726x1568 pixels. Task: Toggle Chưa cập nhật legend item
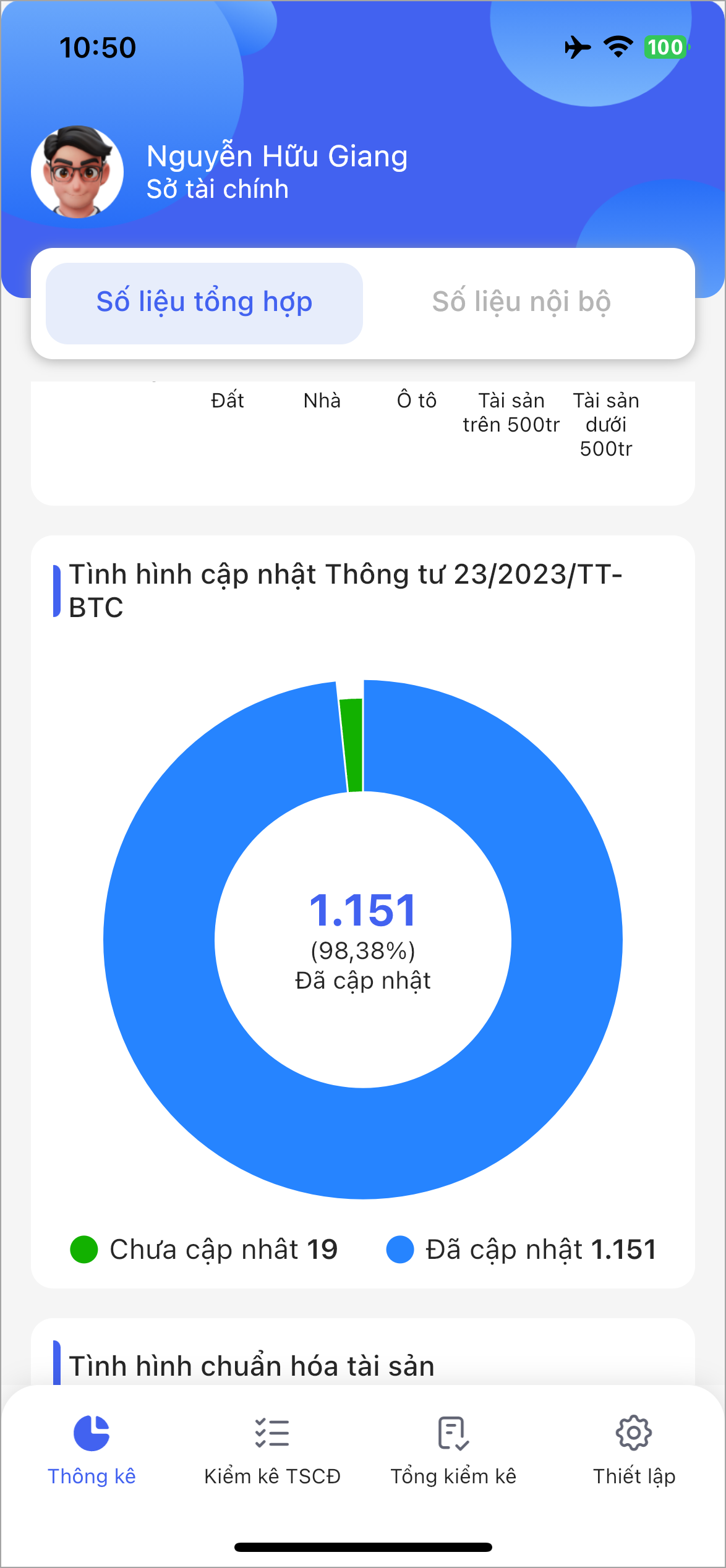click(x=204, y=1249)
